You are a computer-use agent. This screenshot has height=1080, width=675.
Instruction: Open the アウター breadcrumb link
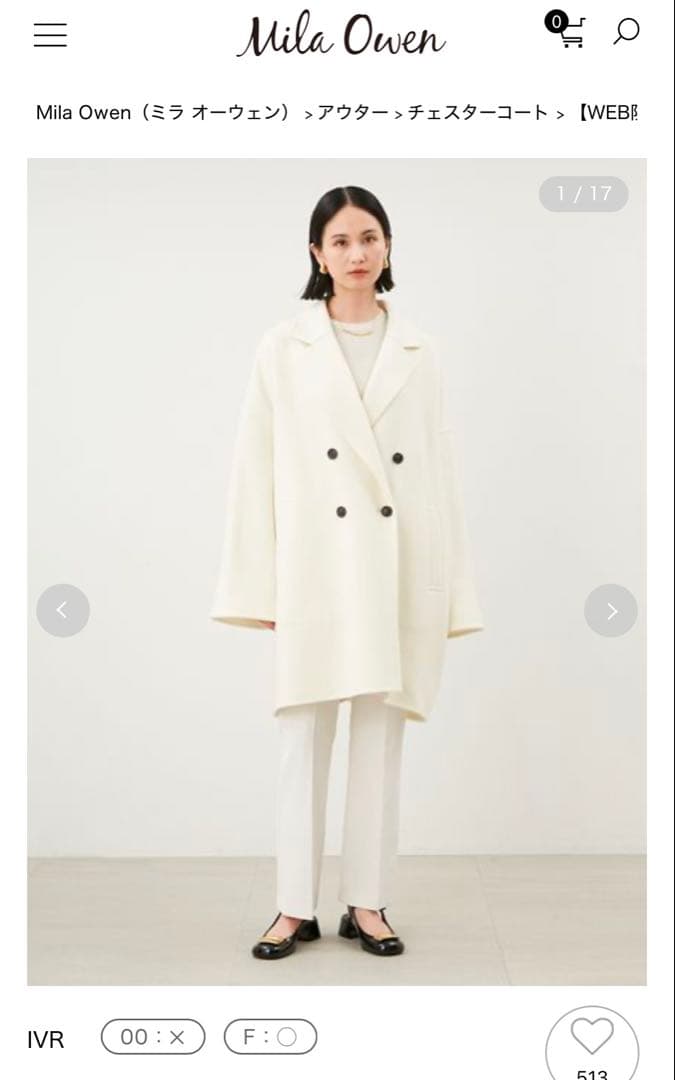353,113
